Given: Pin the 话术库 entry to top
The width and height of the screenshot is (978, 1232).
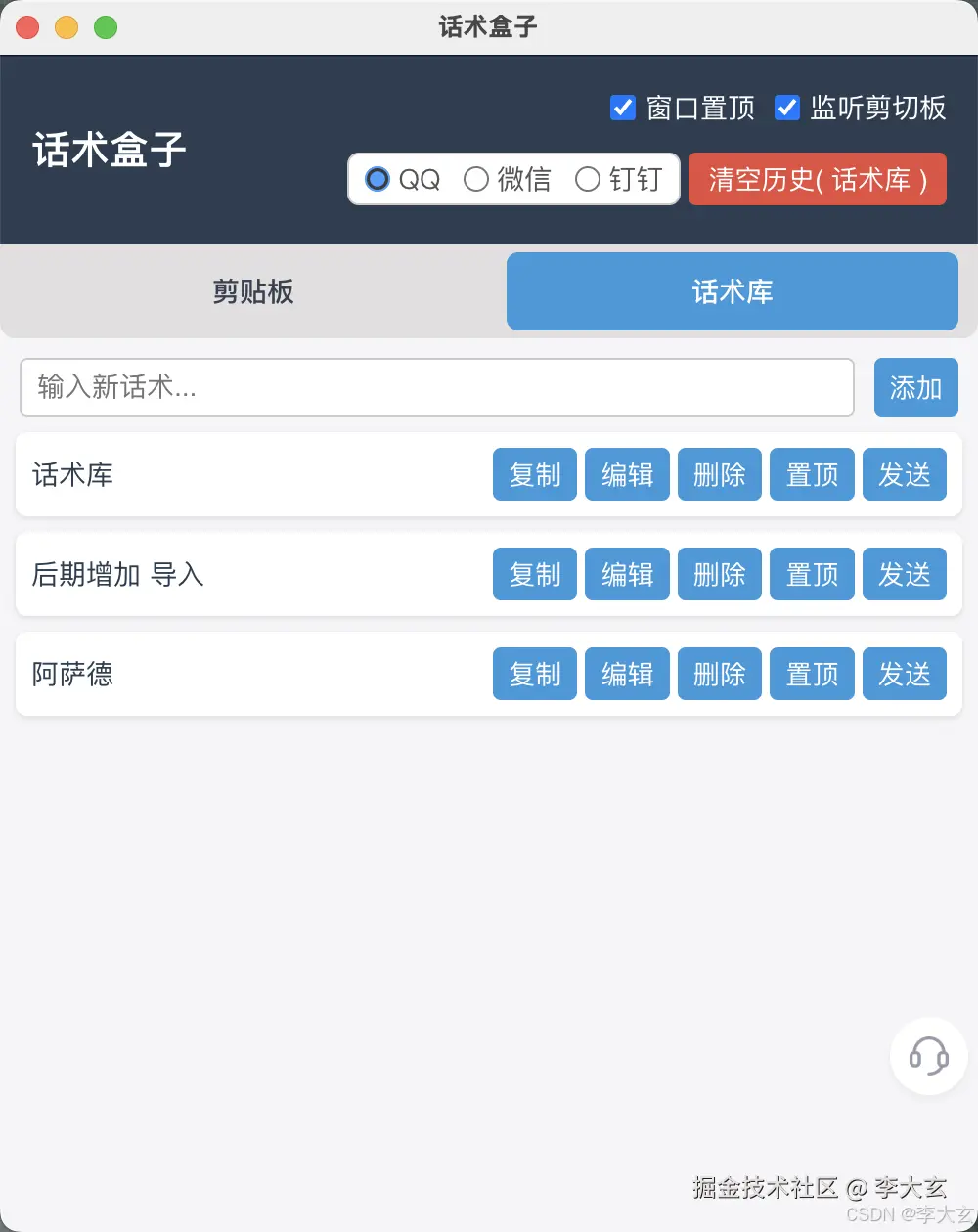Looking at the screenshot, I should coord(812,474).
